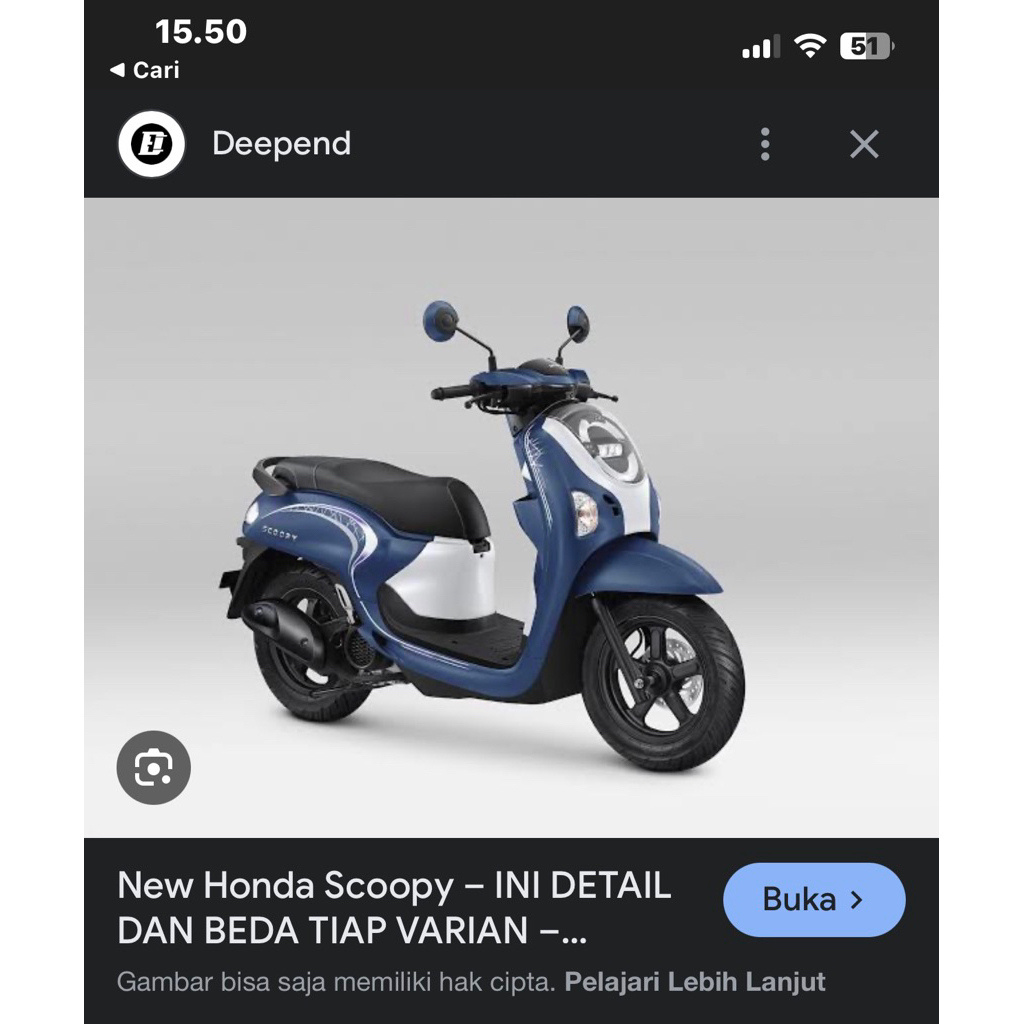Go back to Cari app
This screenshot has height=1024, width=1024.
click(x=145, y=70)
